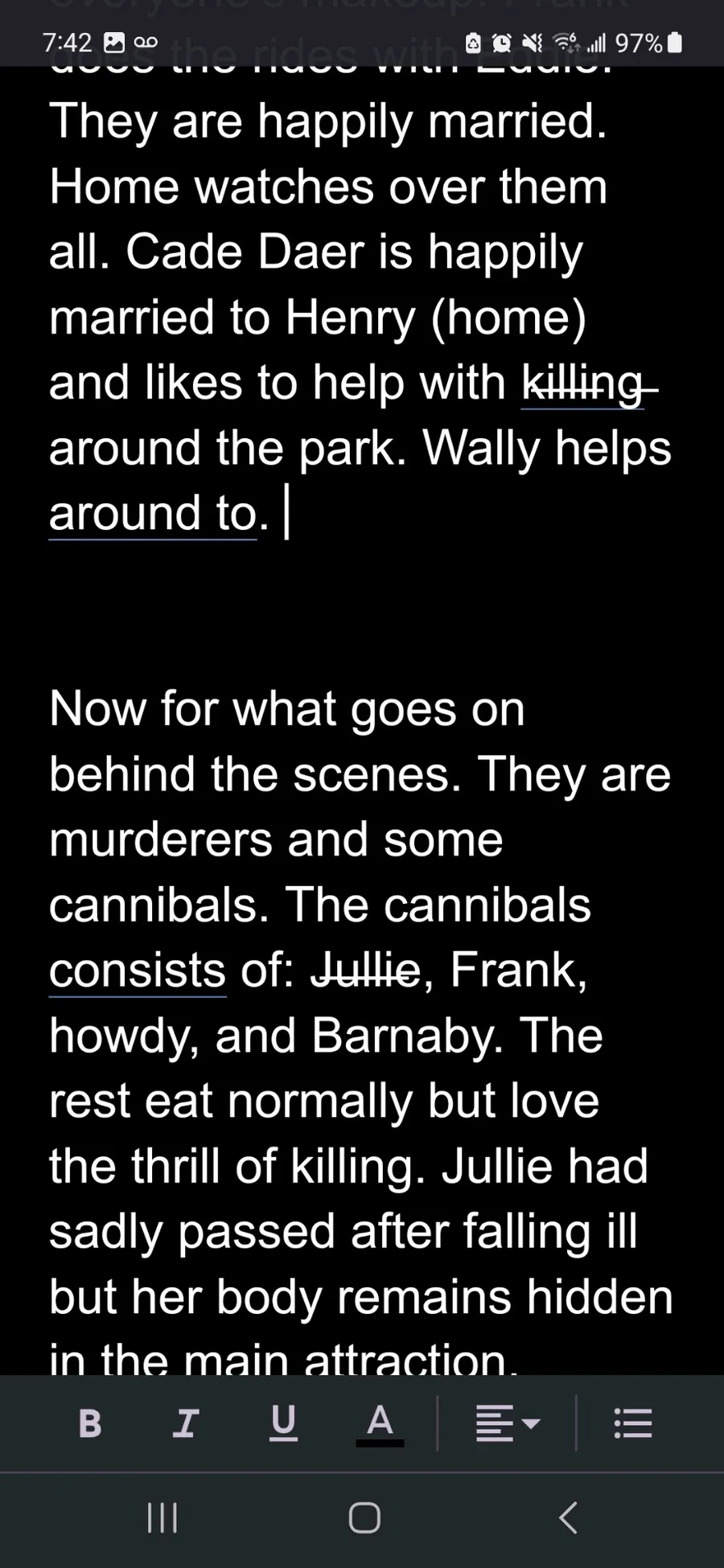Underline the text
Image resolution: width=724 pixels, height=1568 pixels.
coord(282,1423)
